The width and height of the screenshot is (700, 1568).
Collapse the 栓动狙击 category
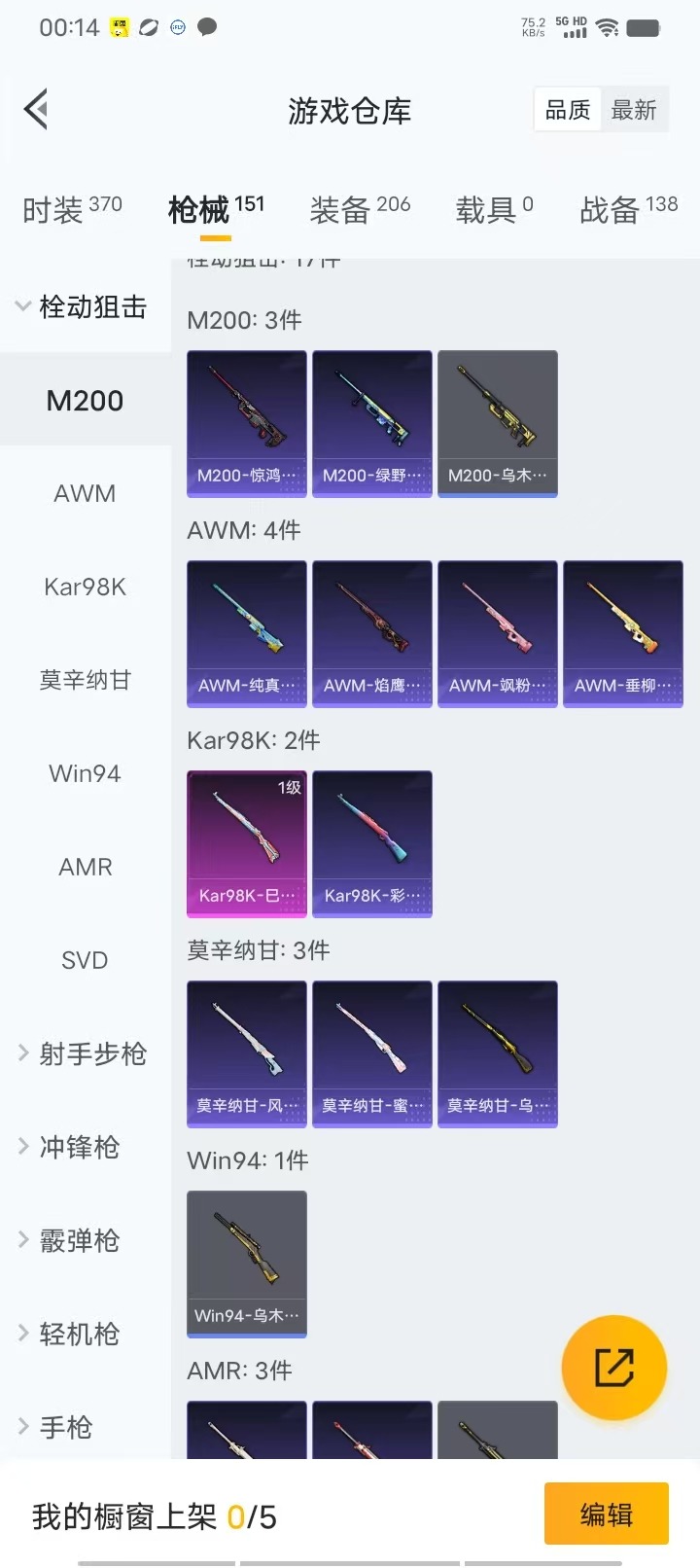coord(83,307)
